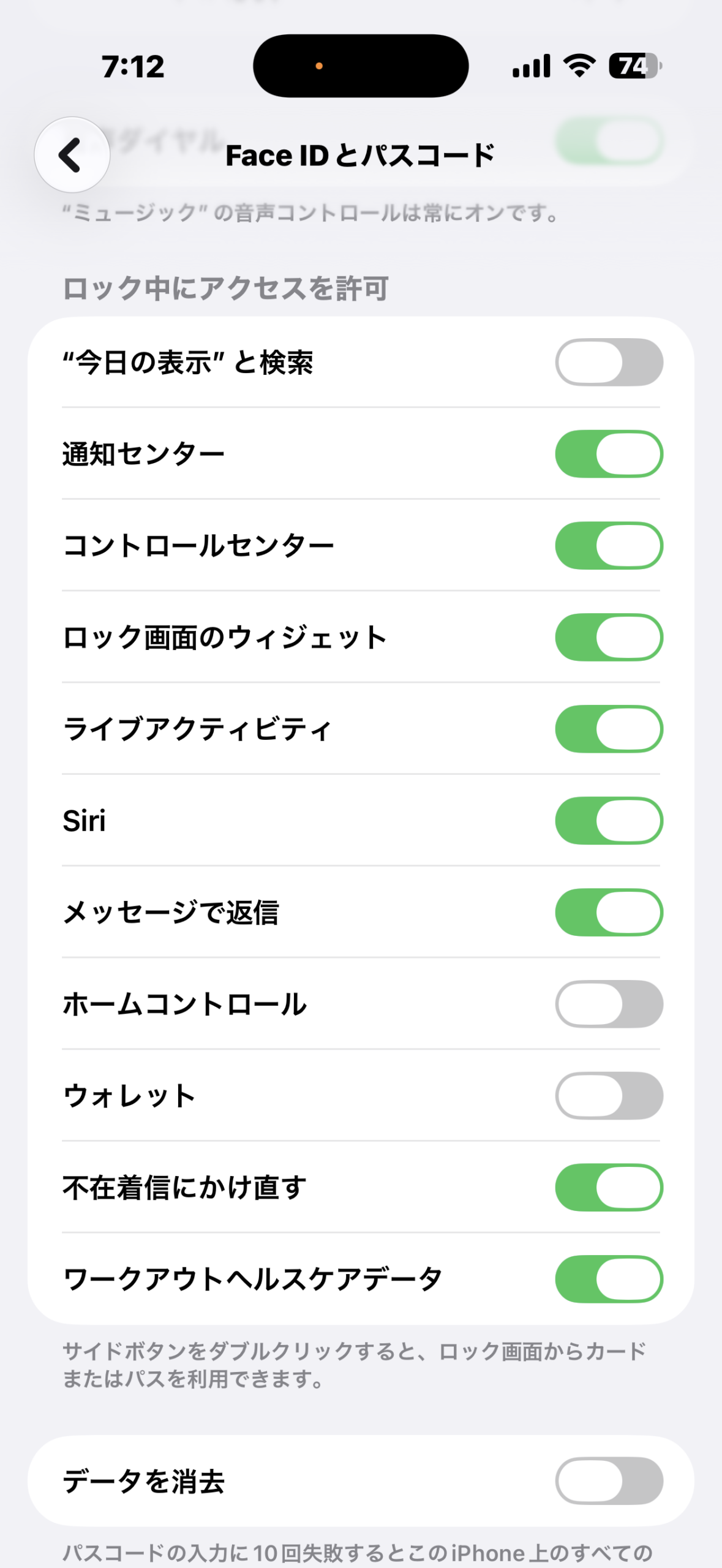Disable Siri on lock screen

(608, 821)
